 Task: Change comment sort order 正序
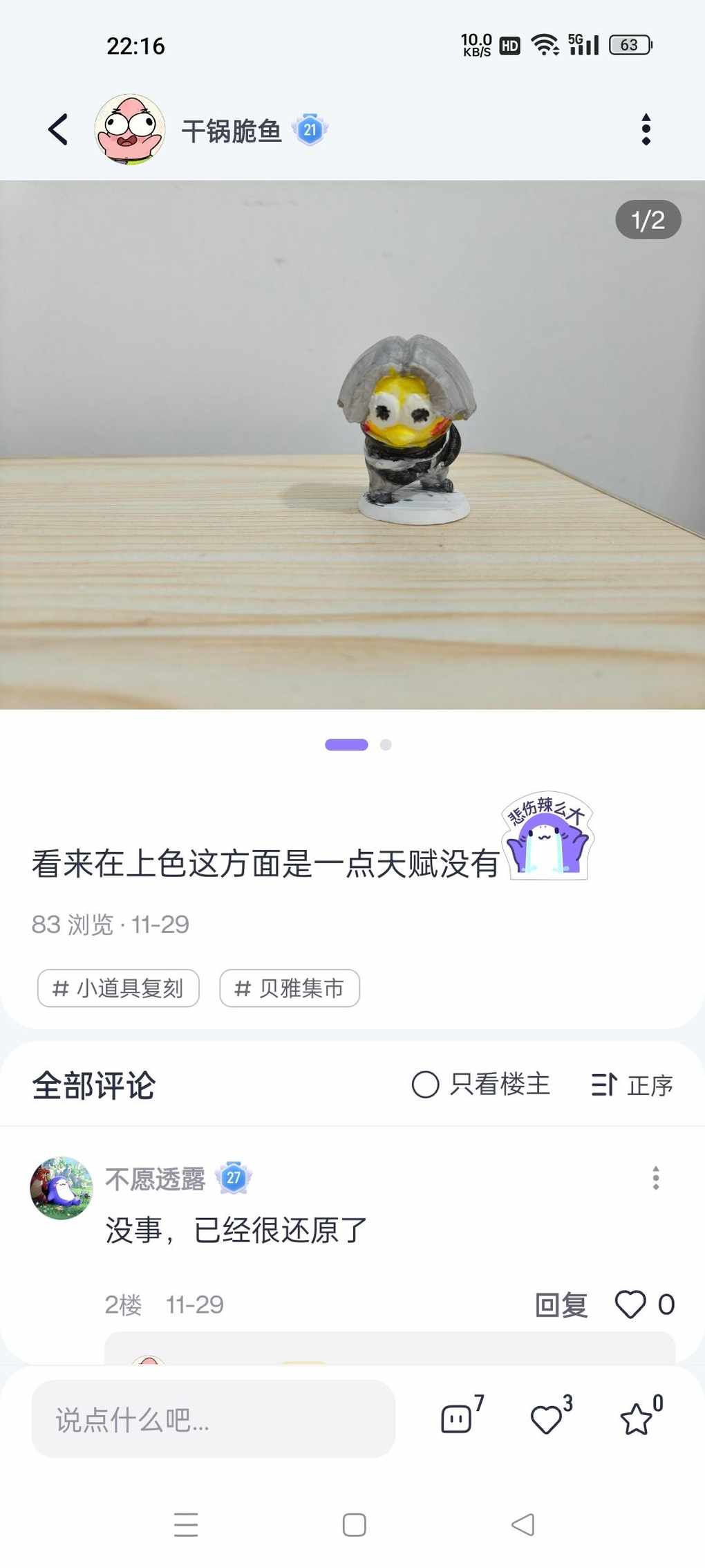(632, 1085)
